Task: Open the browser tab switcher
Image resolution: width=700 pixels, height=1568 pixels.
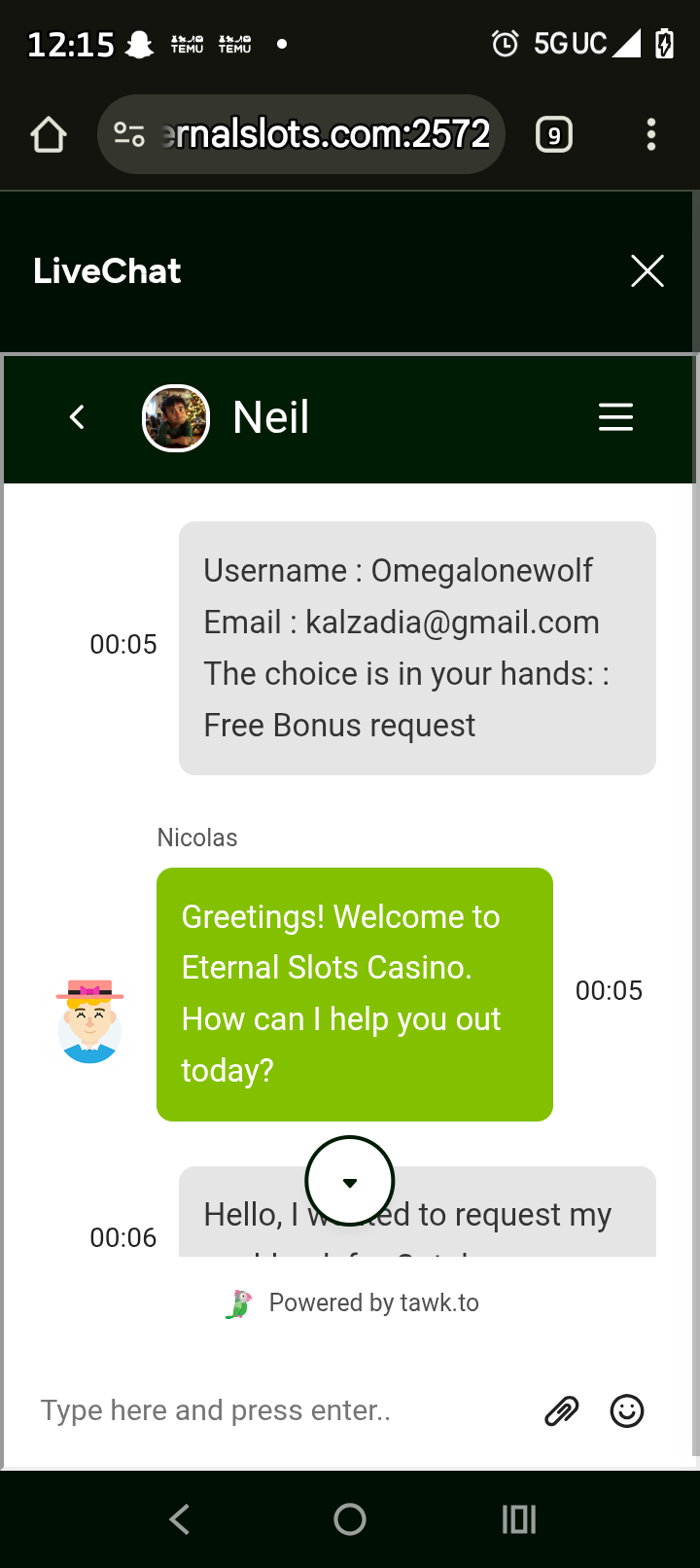Action: pyautogui.click(x=554, y=134)
